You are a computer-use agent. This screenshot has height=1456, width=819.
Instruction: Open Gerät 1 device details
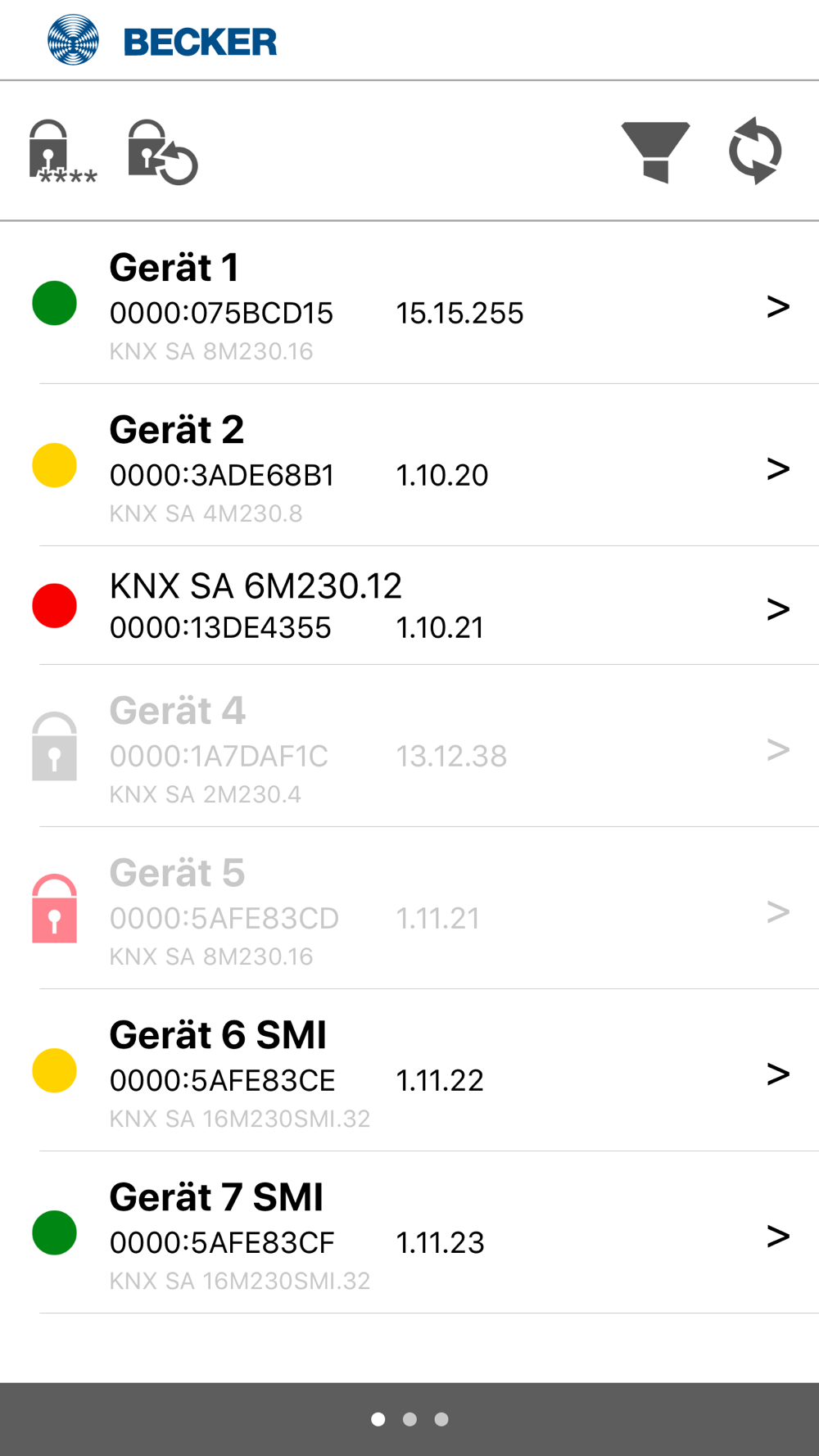(x=409, y=303)
